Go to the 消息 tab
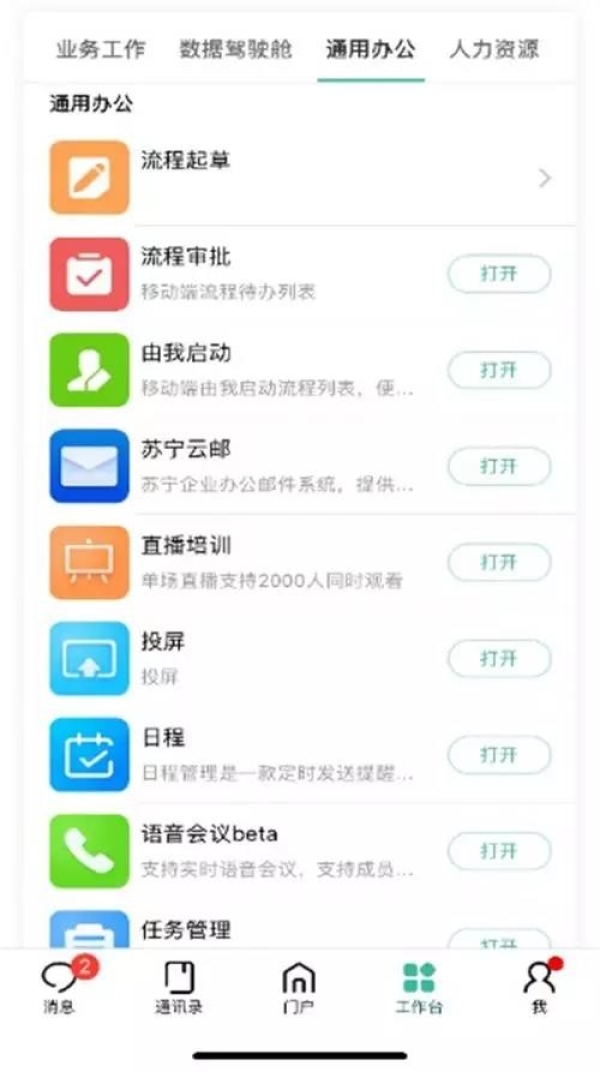This screenshot has height=1072, width=600. (x=59, y=987)
